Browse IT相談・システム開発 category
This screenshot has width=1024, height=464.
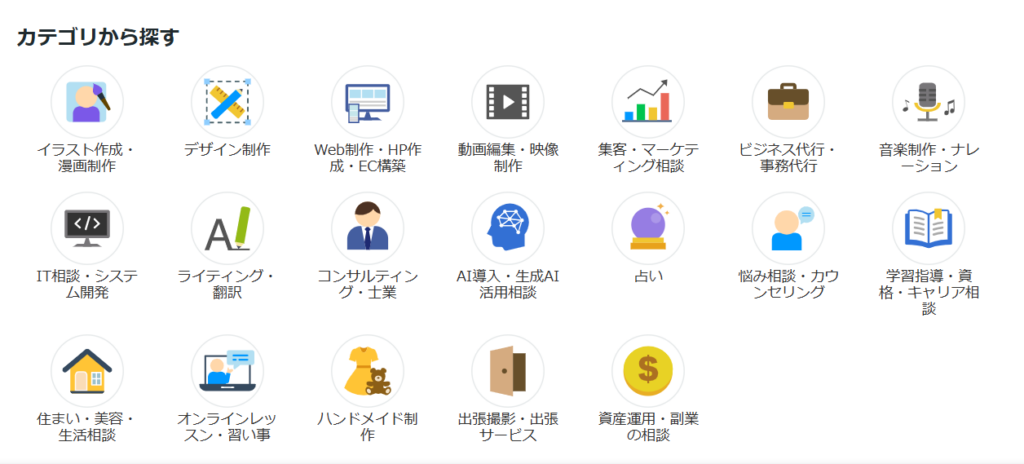(x=87, y=229)
